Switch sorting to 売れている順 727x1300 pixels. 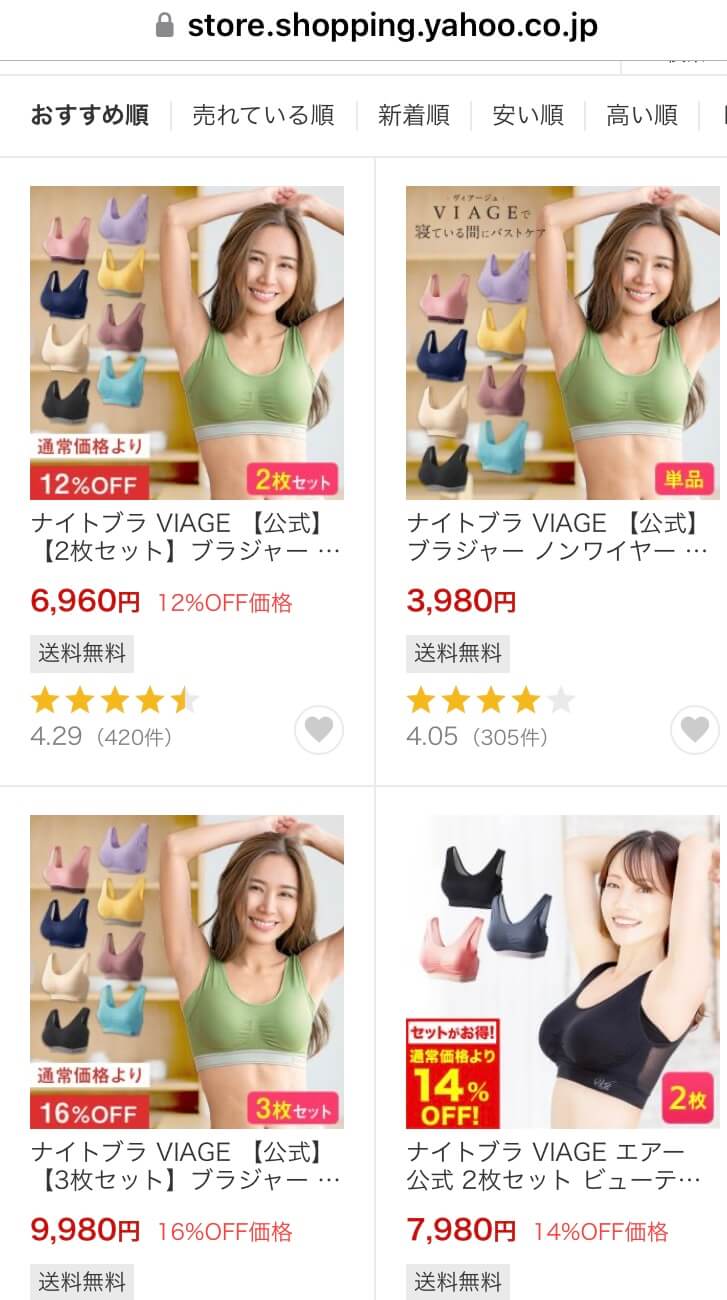point(262,115)
